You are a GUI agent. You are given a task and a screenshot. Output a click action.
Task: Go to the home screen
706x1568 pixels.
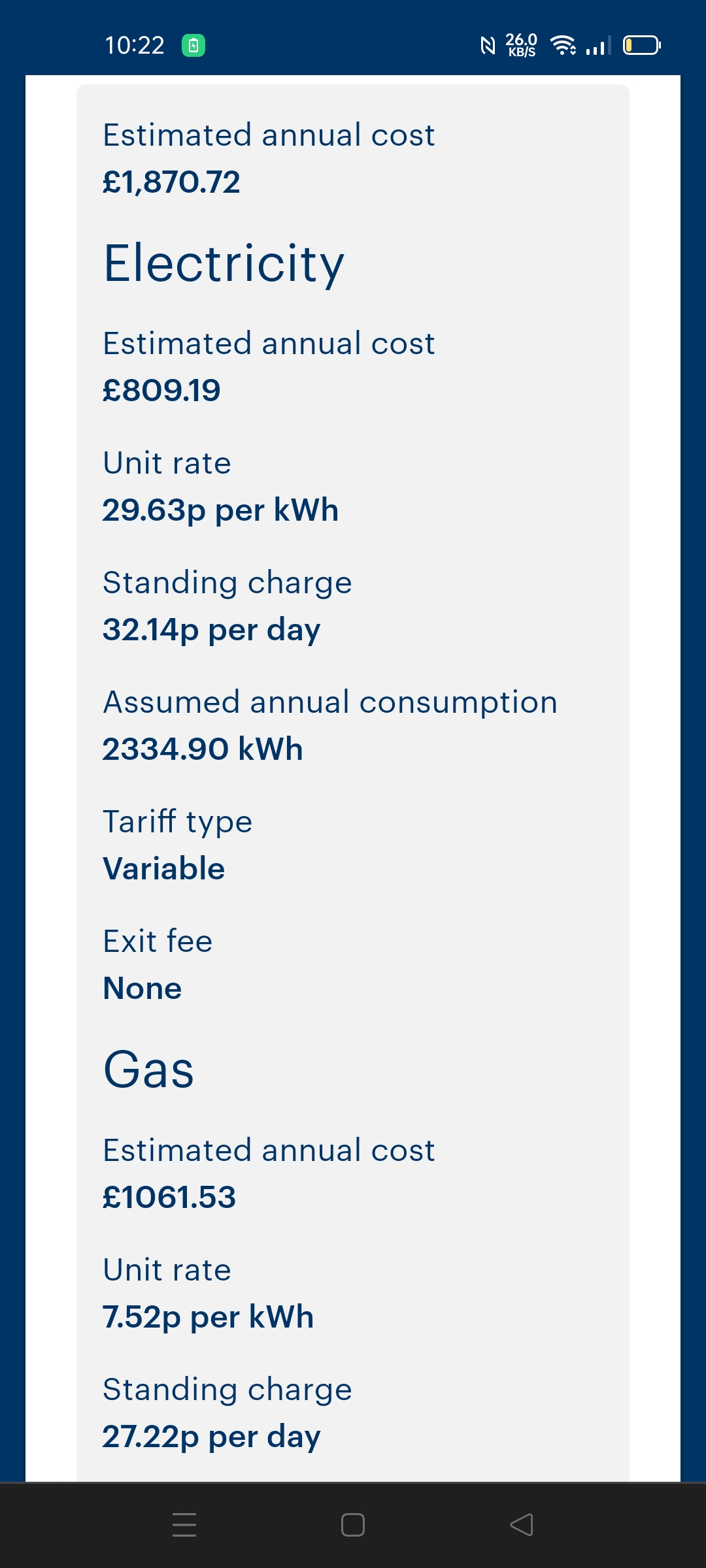[353, 1525]
